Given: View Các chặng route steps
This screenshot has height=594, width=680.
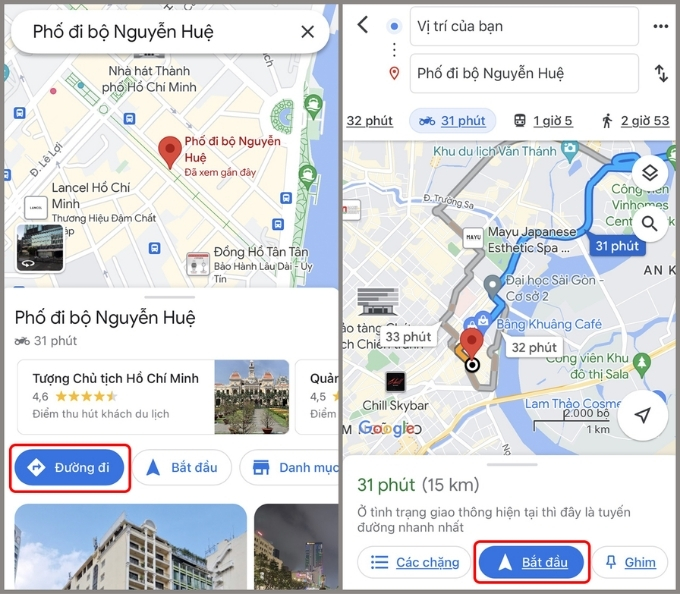Looking at the screenshot, I should [x=414, y=562].
